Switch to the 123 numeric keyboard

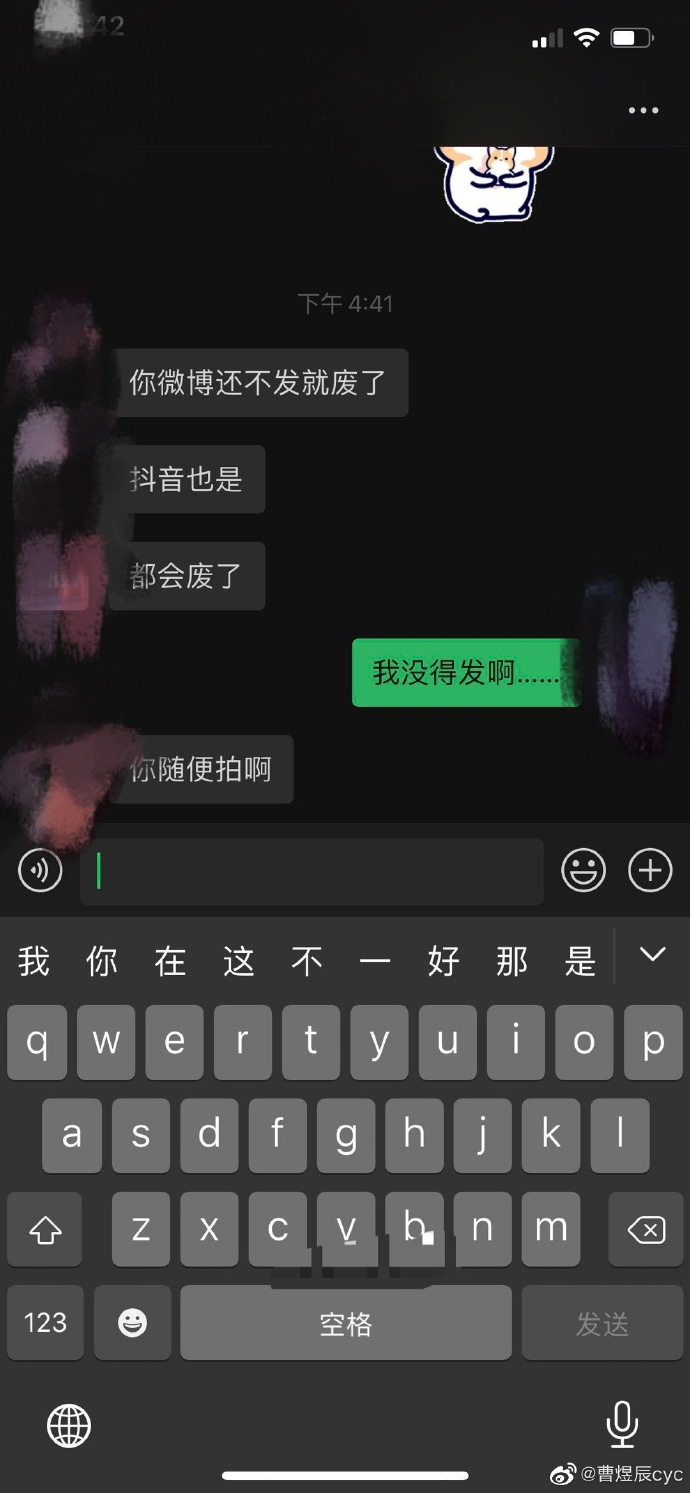point(45,1323)
